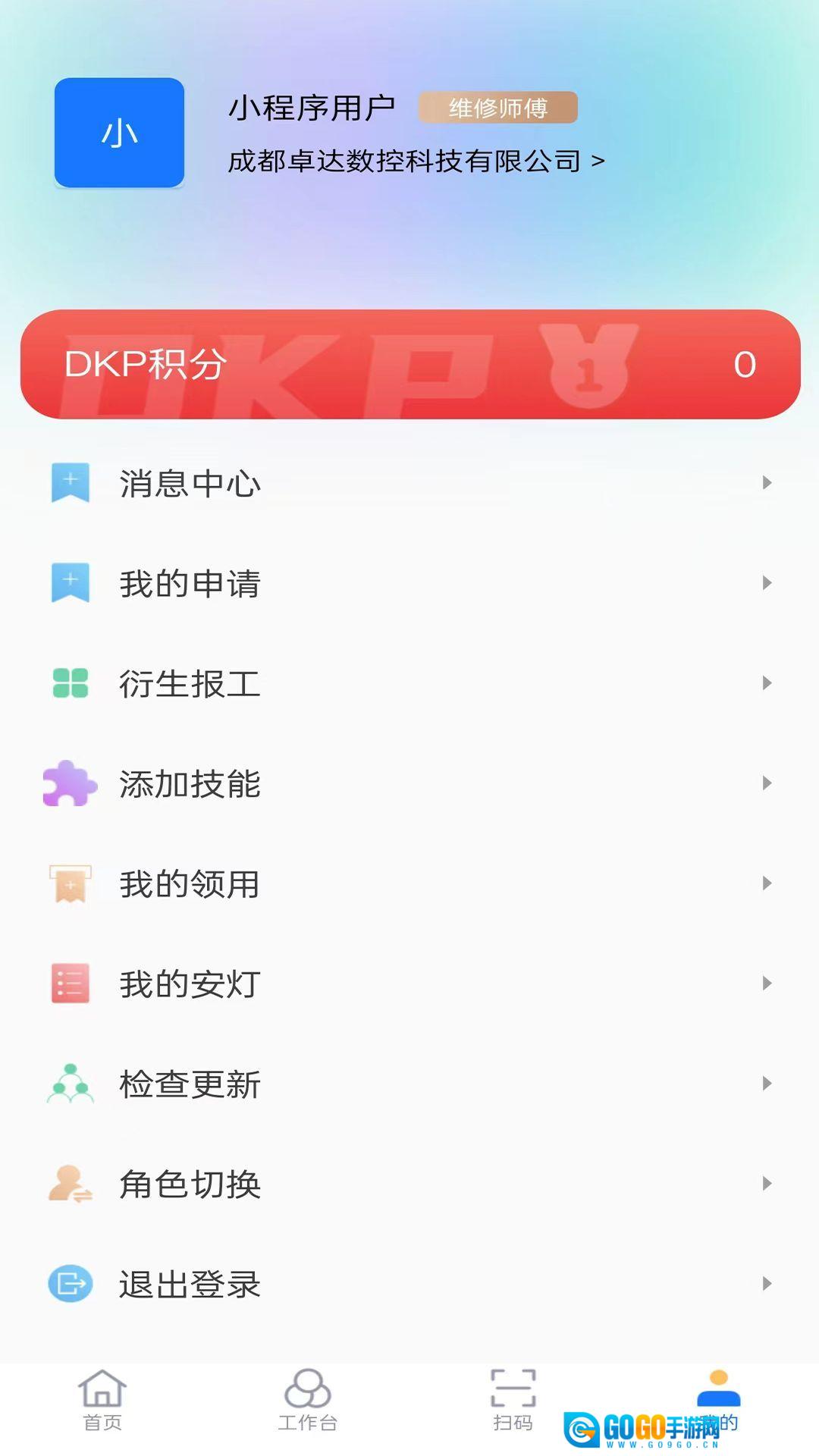
Task: Open 我的安灯 row
Action: point(409,984)
